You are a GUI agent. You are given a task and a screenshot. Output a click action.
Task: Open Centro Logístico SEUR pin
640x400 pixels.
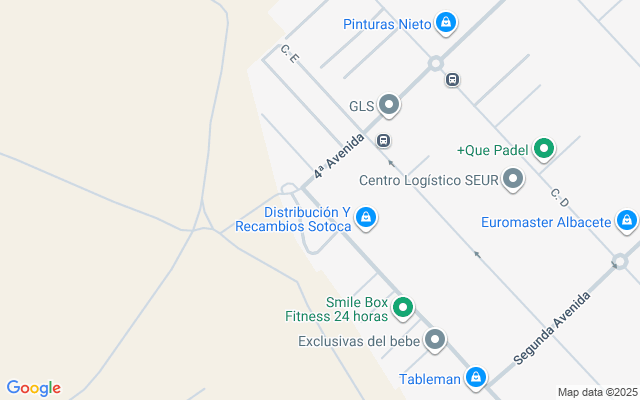pyautogui.click(x=513, y=179)
